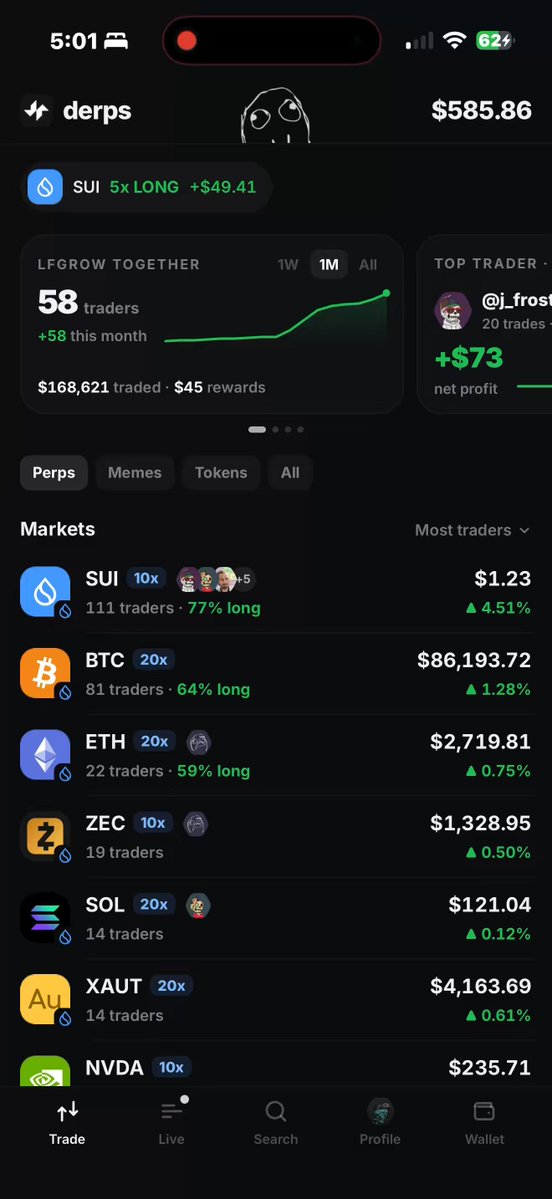The width and height of the screenshot is (552, 1199).
Task: Open the XAUT market row
Action: (x=276, y=1000)
